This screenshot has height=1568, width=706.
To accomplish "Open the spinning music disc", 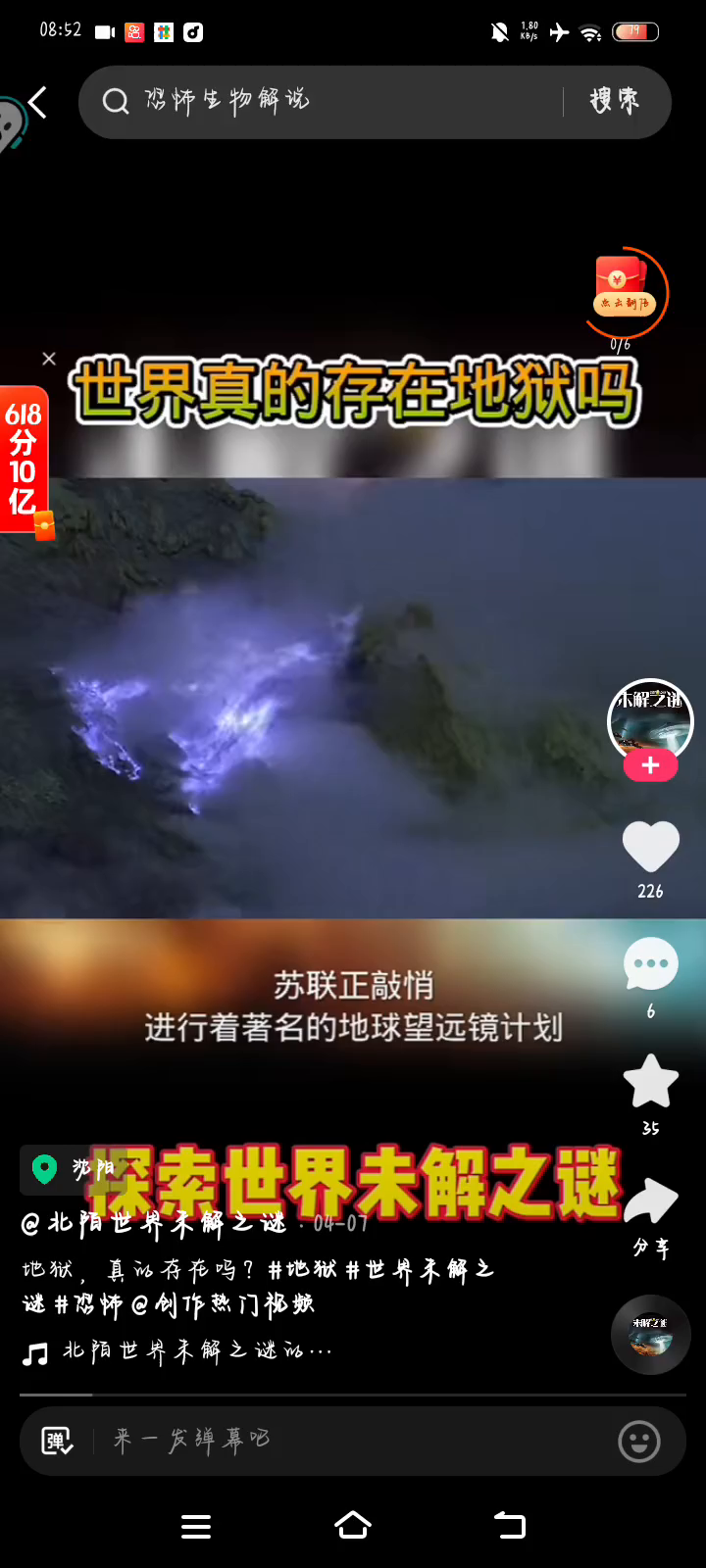I will 650,1335.
